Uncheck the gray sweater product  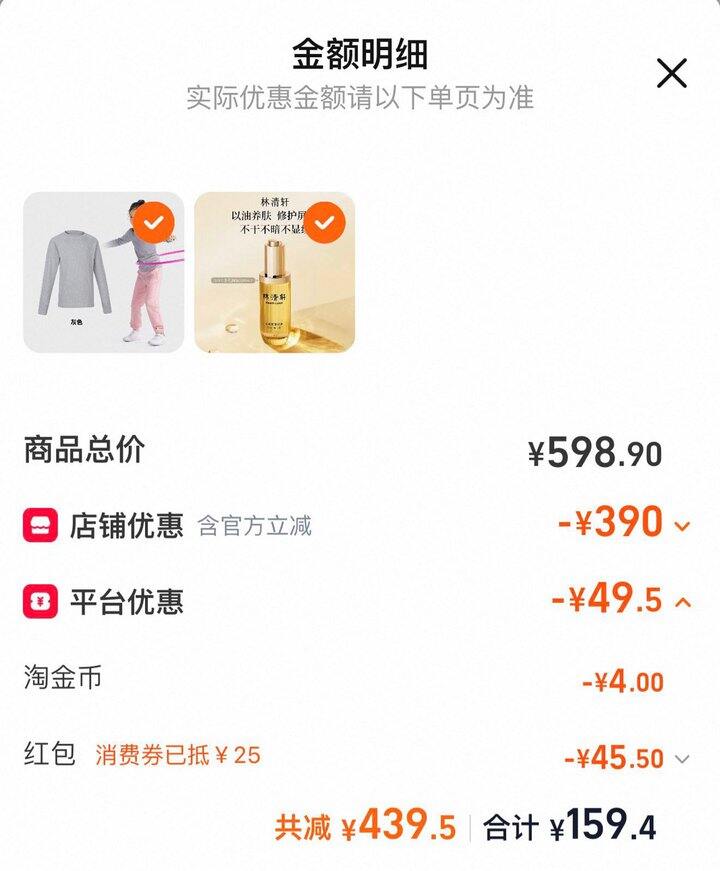(x=153, y=223)
